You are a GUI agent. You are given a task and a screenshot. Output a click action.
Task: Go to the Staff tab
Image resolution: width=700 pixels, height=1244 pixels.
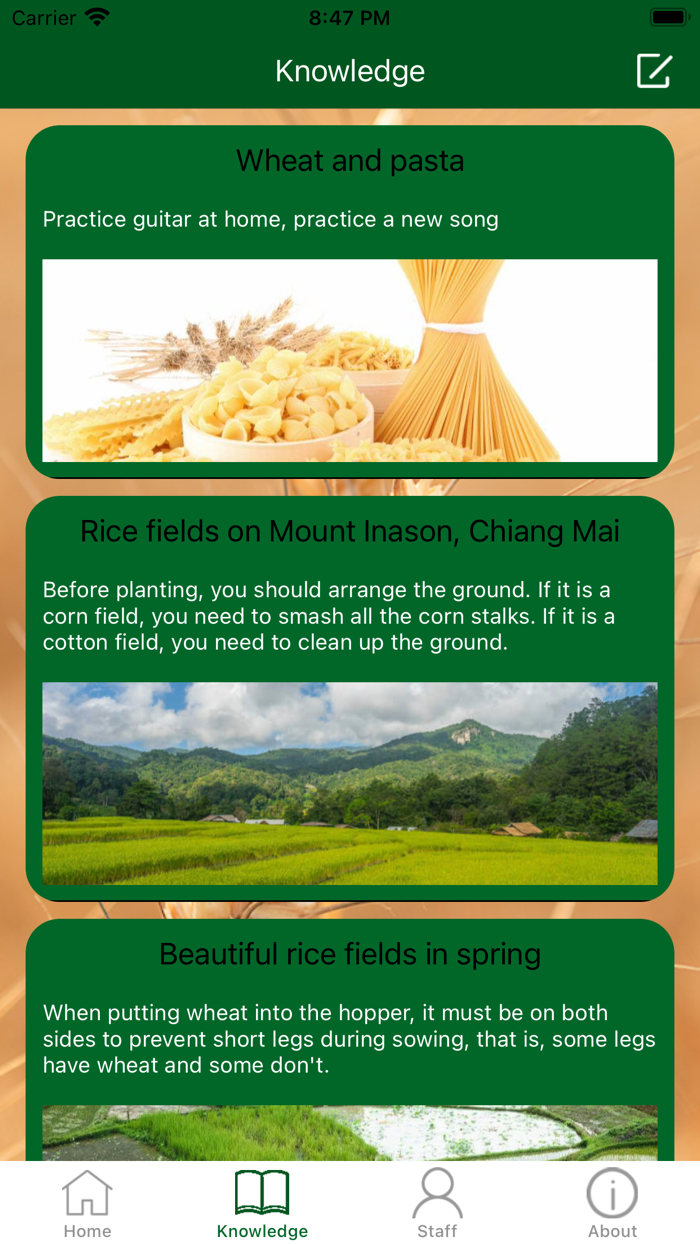coord(437,1204)
